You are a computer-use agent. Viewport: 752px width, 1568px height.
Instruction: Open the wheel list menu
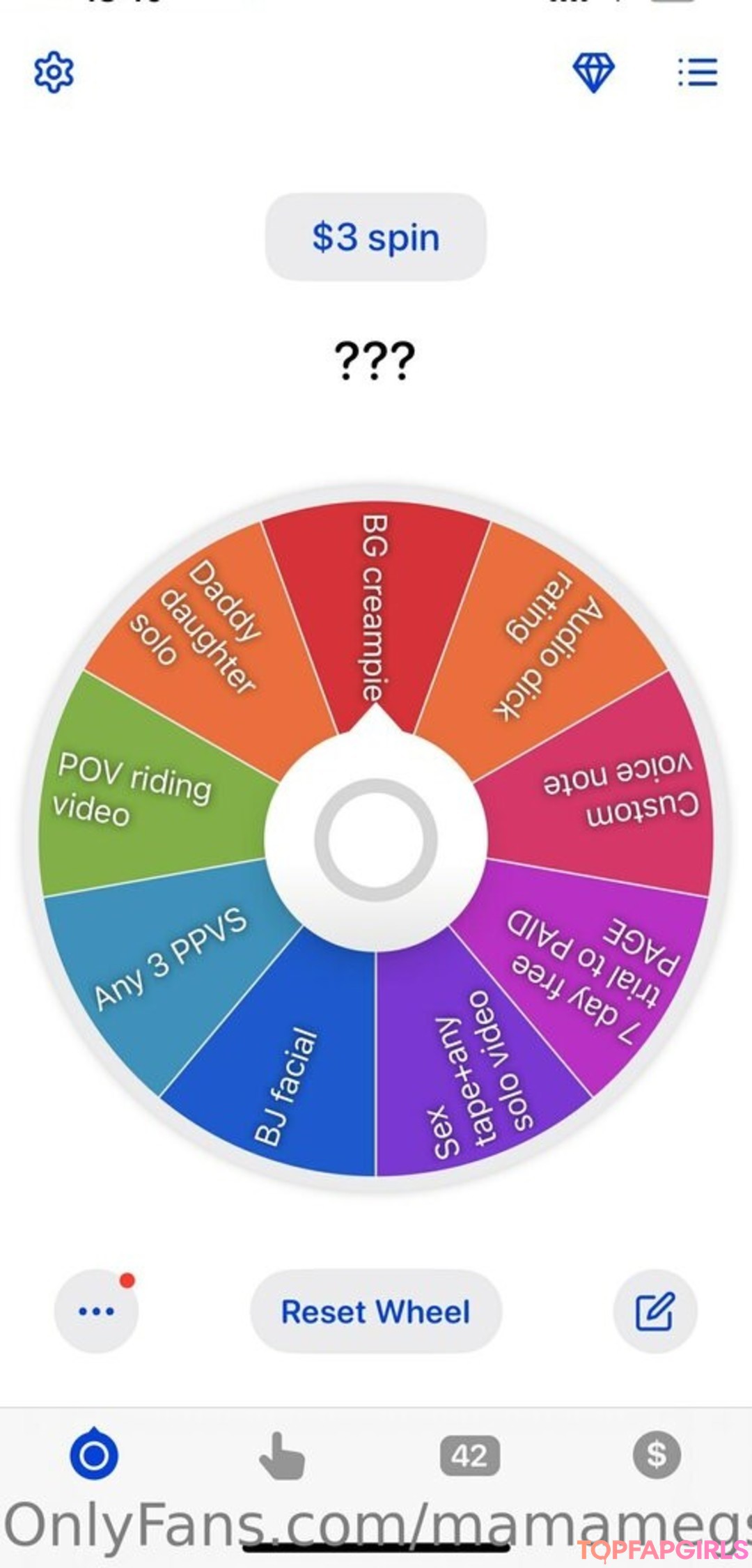click(698, 72)
